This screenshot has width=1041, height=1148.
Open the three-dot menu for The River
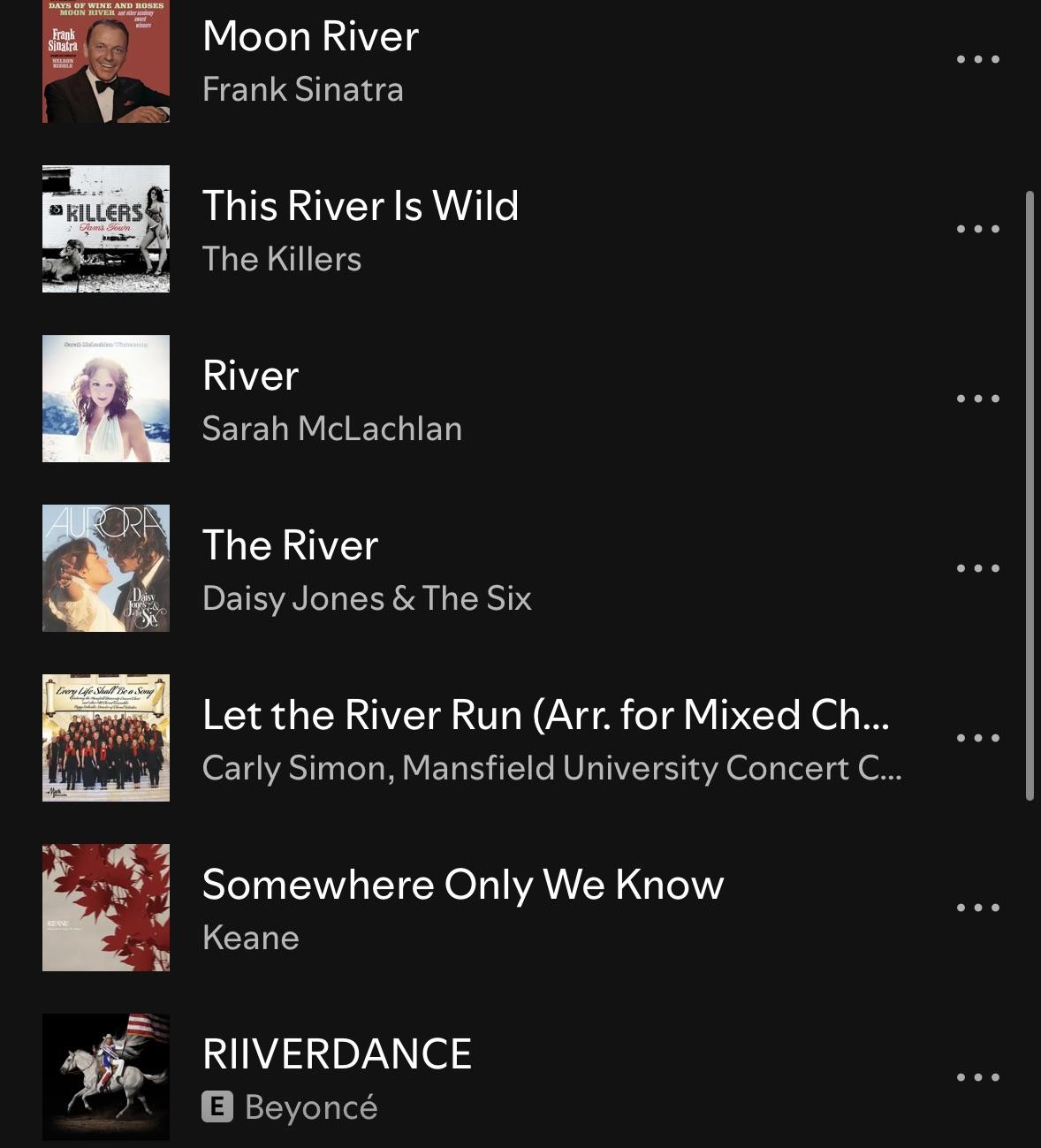click(x=977, y=569)
